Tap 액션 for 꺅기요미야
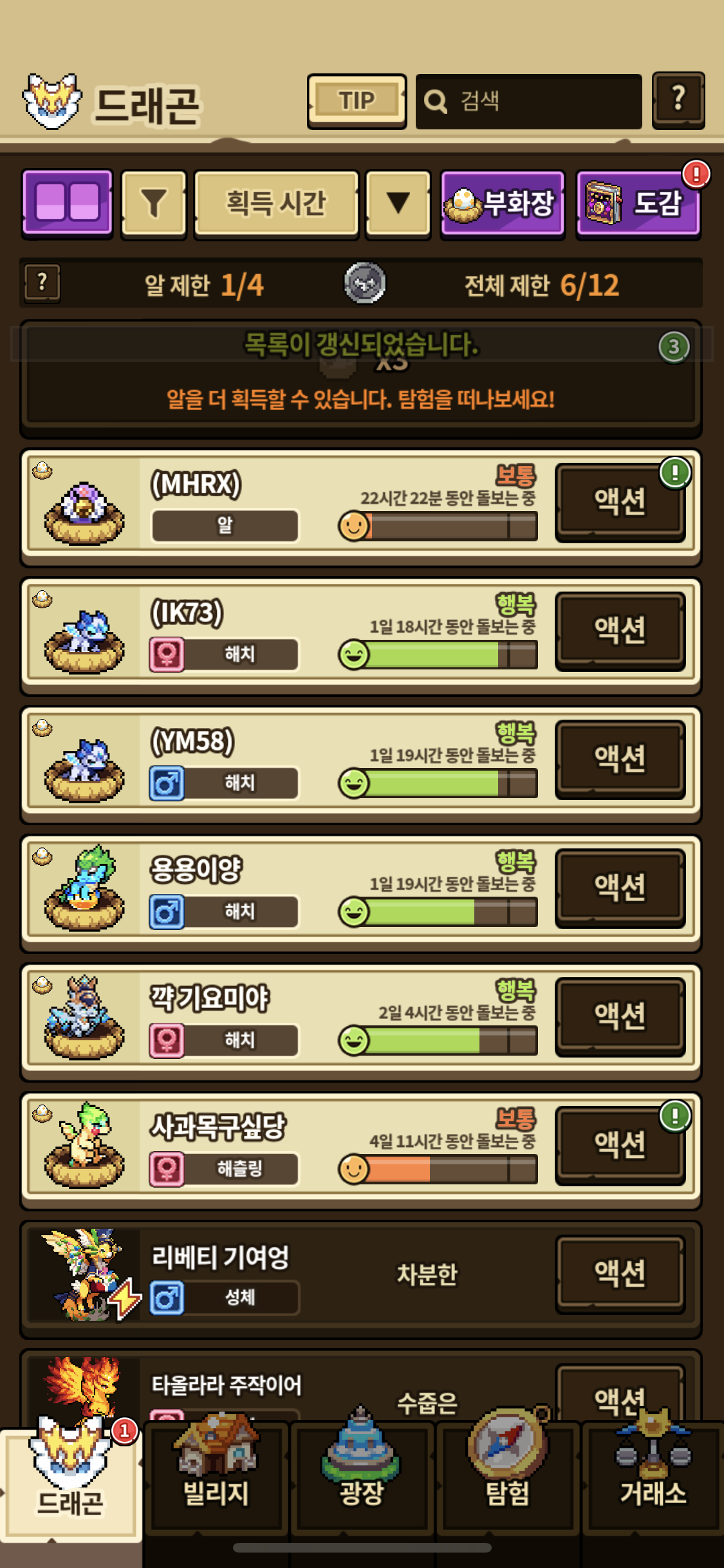This screenshot has height=1568, width=724. (619, 1016)
